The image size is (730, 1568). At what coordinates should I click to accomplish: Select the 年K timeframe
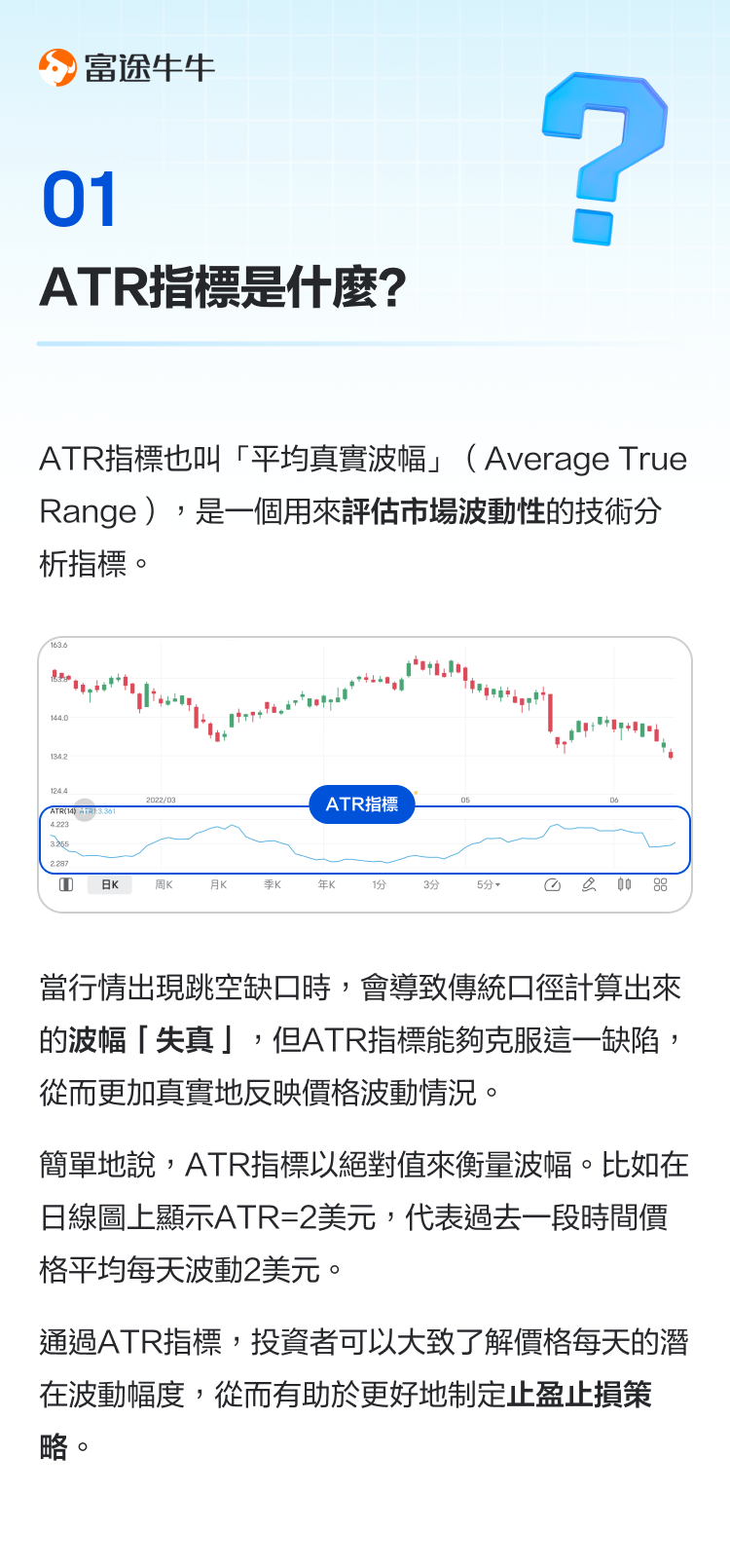click(326, 884)
